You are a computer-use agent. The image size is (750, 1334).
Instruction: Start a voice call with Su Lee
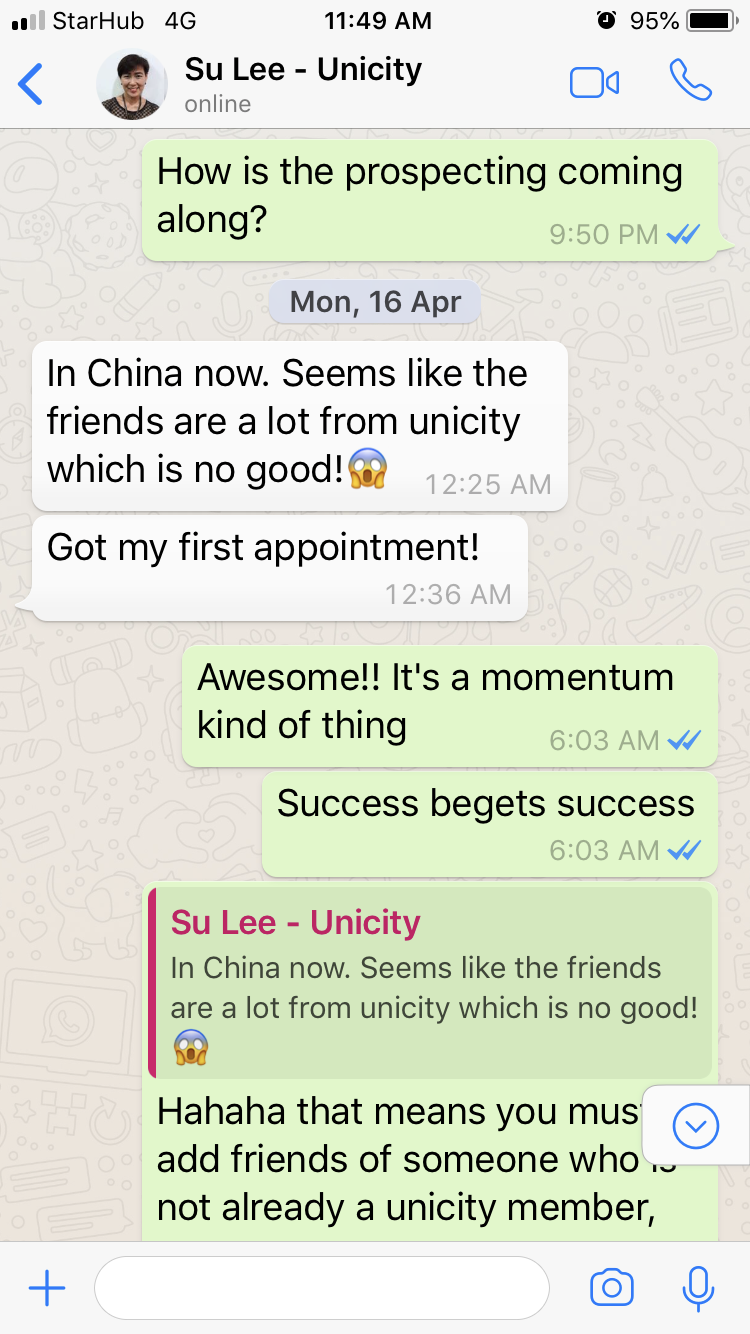(690, 82)
